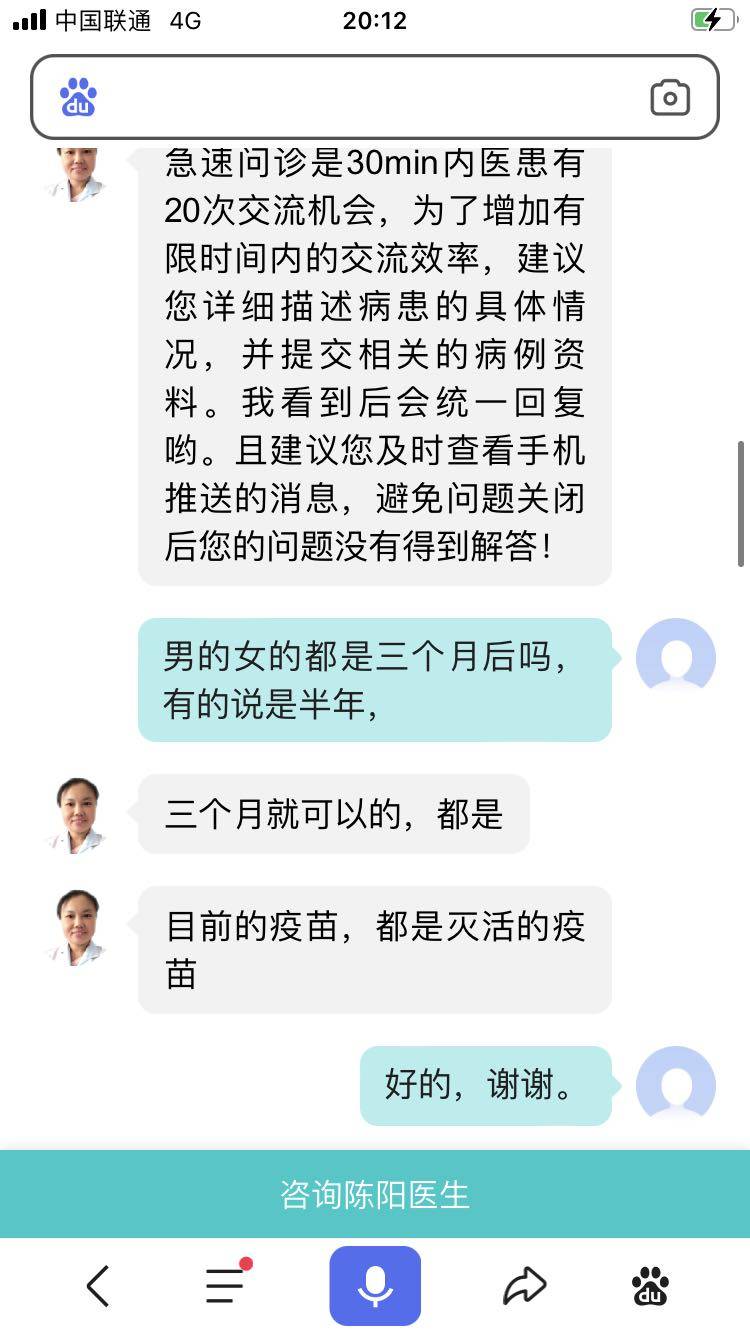The height and width of the screenshot is (1334, 750).
Task: Open Baidu home via the paw icon
Action: coord(650,1286)
